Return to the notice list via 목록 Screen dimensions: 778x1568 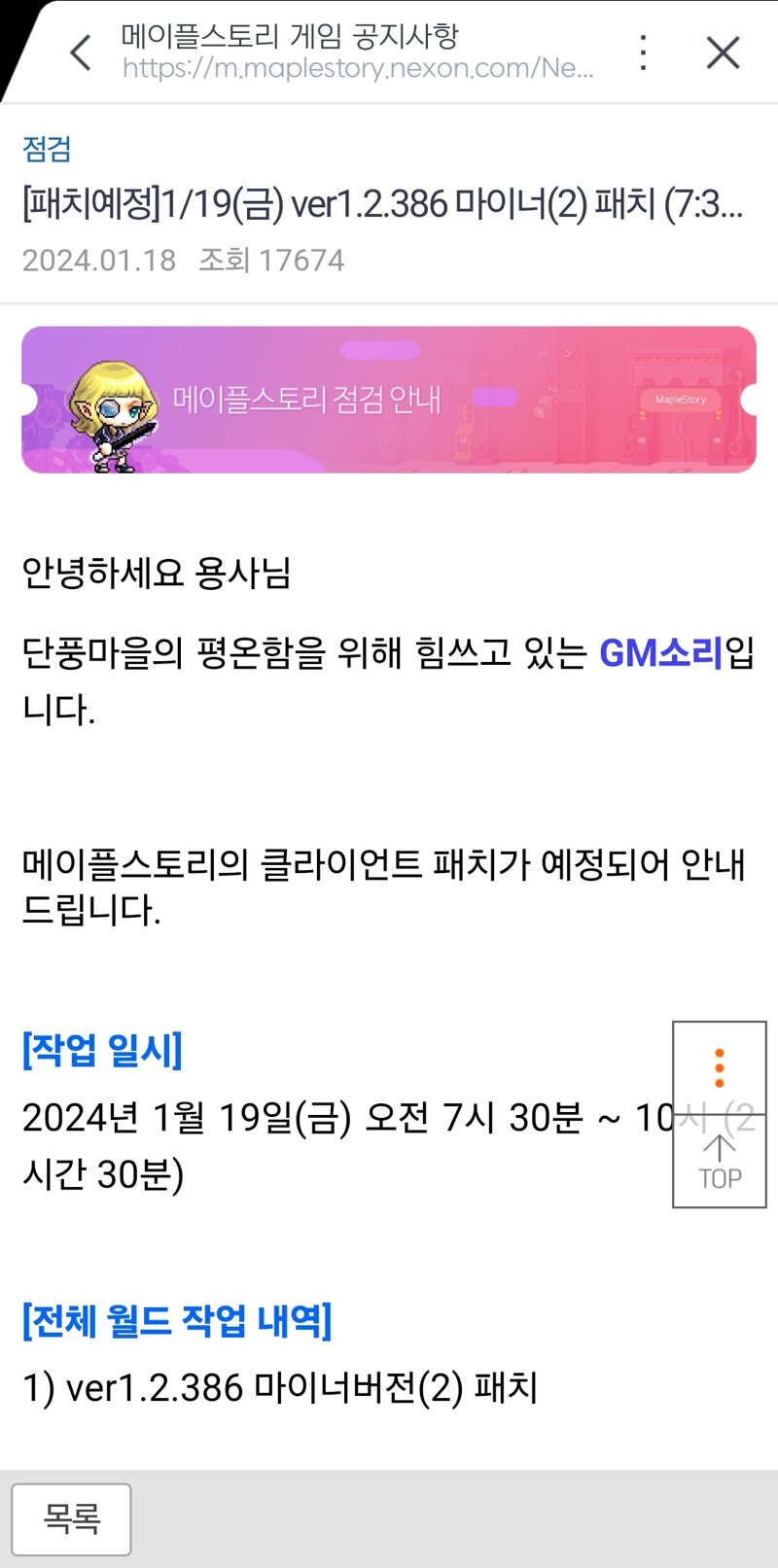pyautogui.click(x=72, y=1518)
